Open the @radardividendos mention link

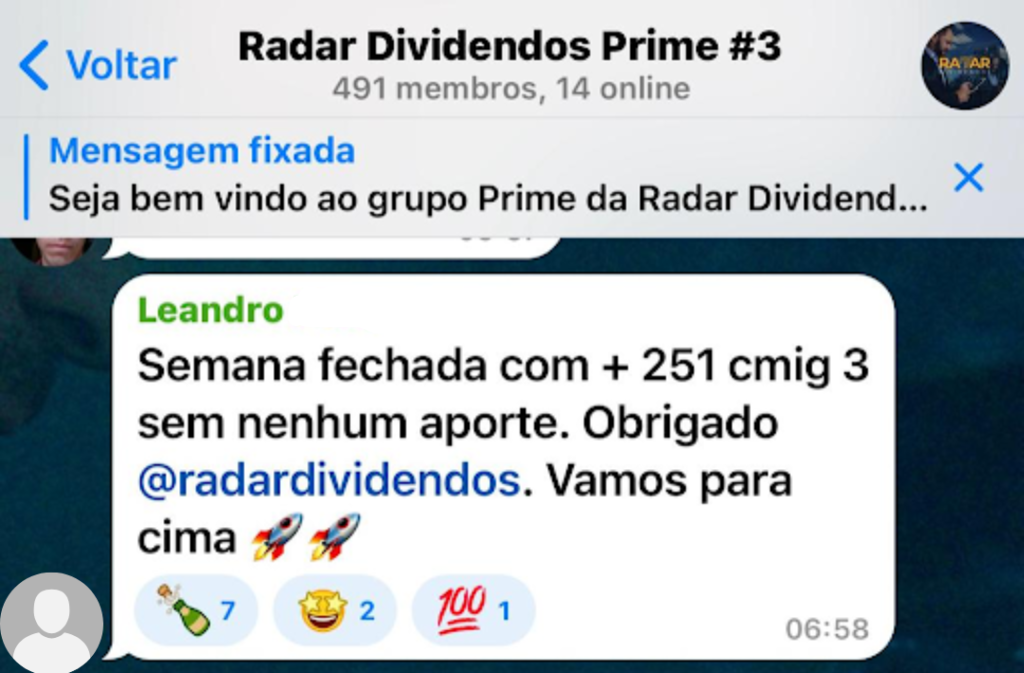pyautogui.click(x=329, y=481)
